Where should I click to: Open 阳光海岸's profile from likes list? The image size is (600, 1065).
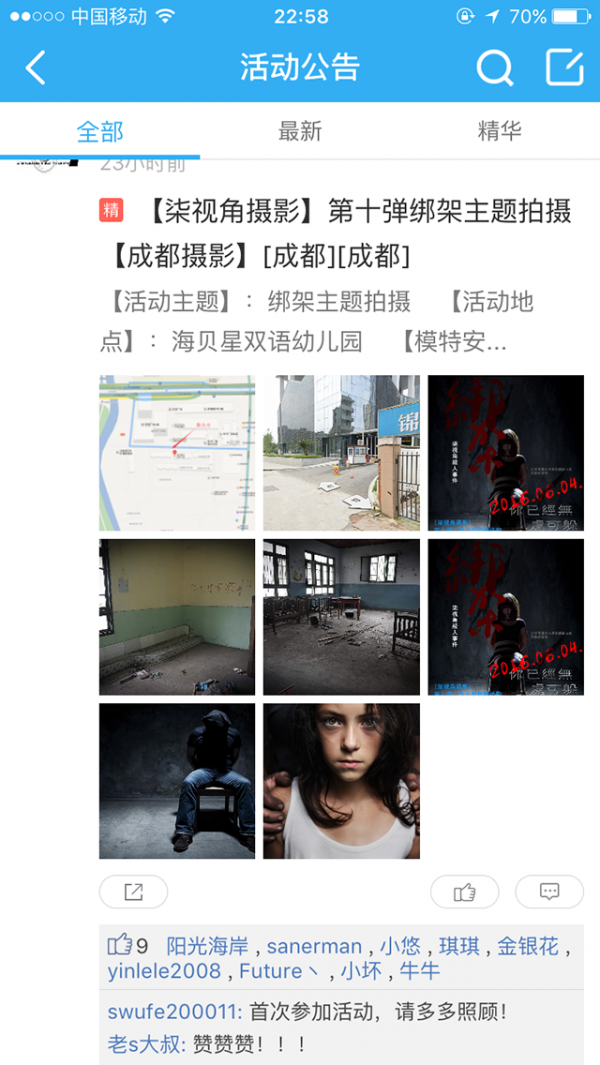click(x=208, y=945)
